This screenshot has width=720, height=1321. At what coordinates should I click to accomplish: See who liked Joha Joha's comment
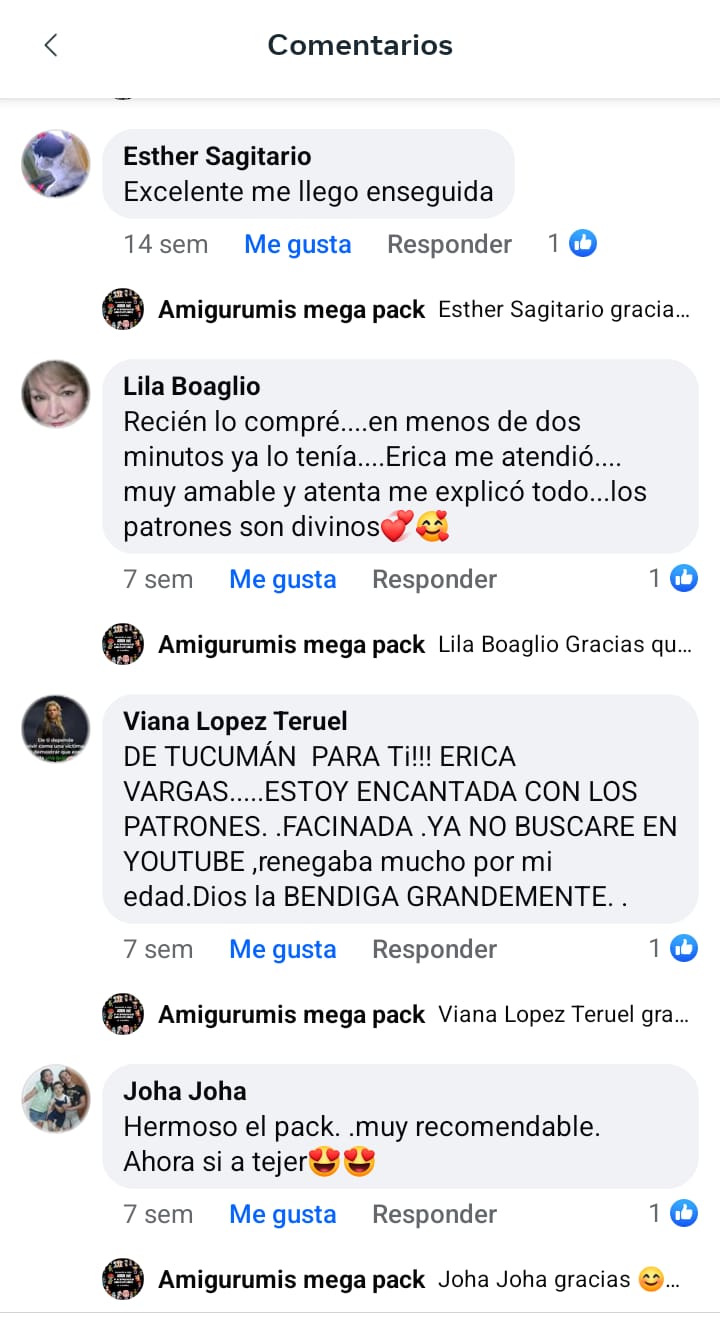point(673,1213)
